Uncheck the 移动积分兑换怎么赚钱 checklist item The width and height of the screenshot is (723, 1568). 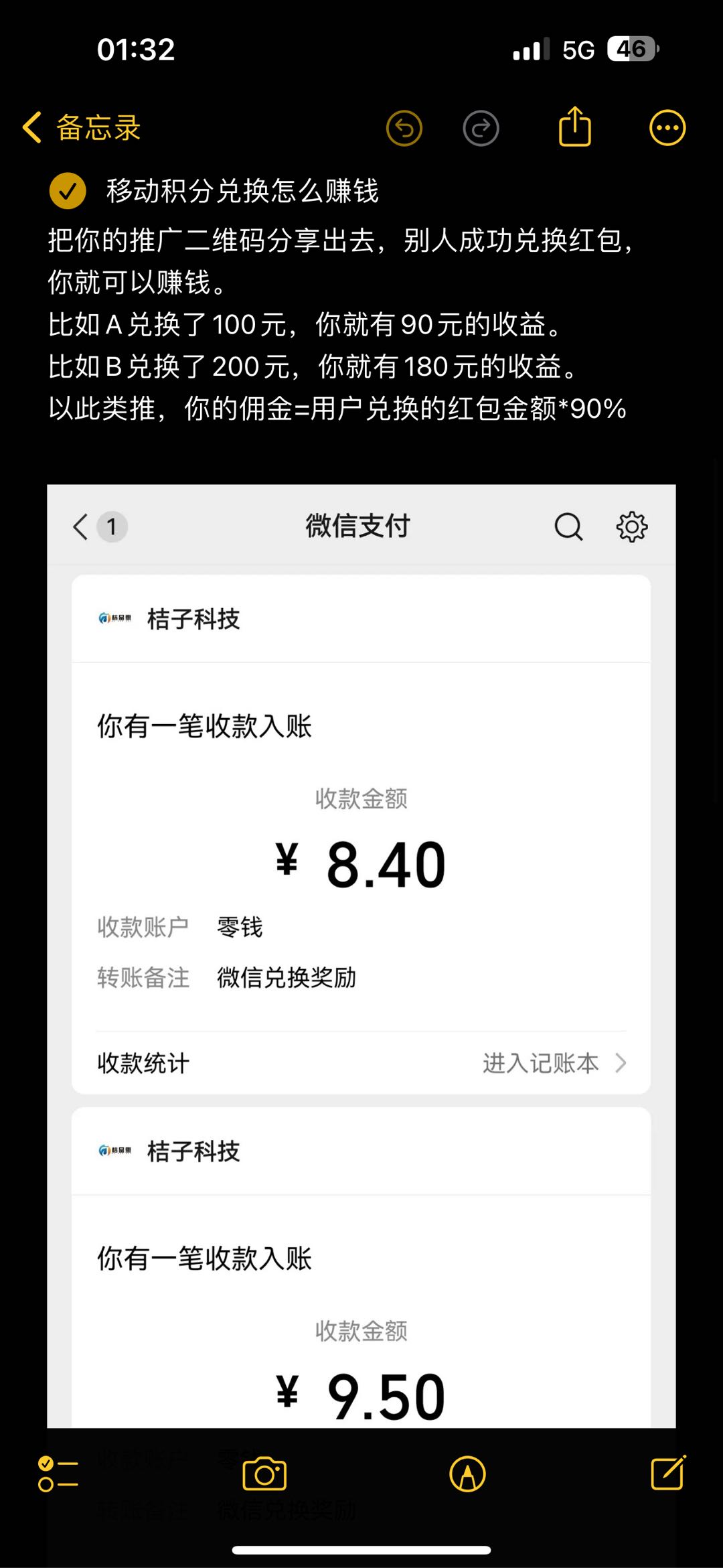click(68, 191)
